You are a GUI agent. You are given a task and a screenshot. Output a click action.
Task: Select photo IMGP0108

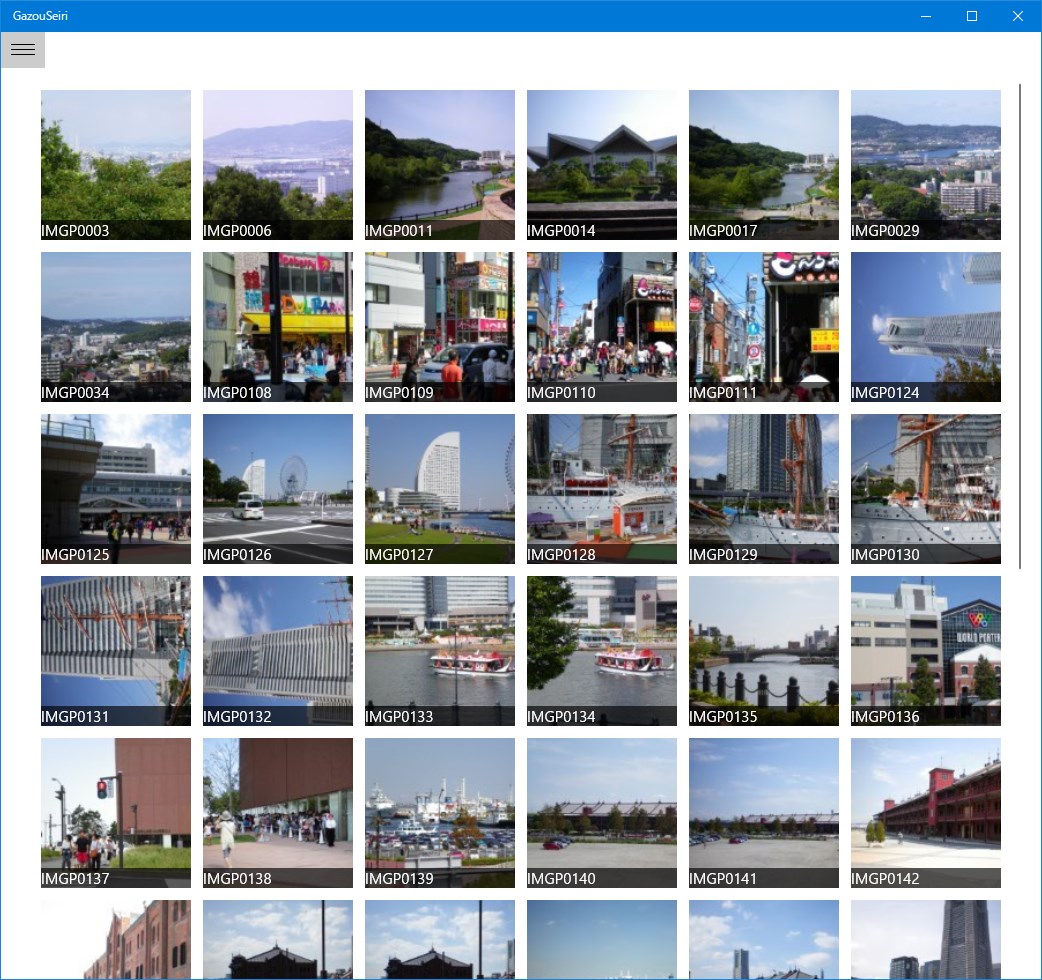[x=278, y=327]
